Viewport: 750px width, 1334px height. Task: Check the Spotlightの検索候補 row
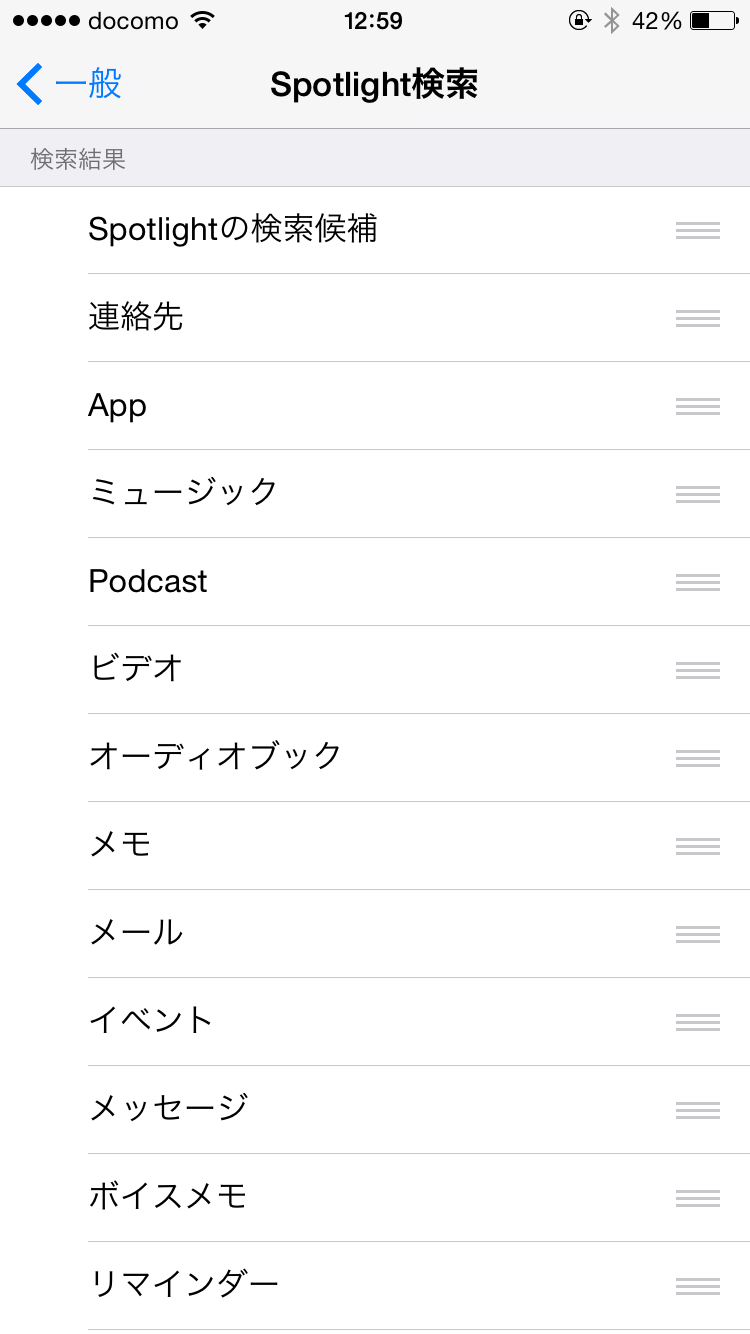click(375, 230)
